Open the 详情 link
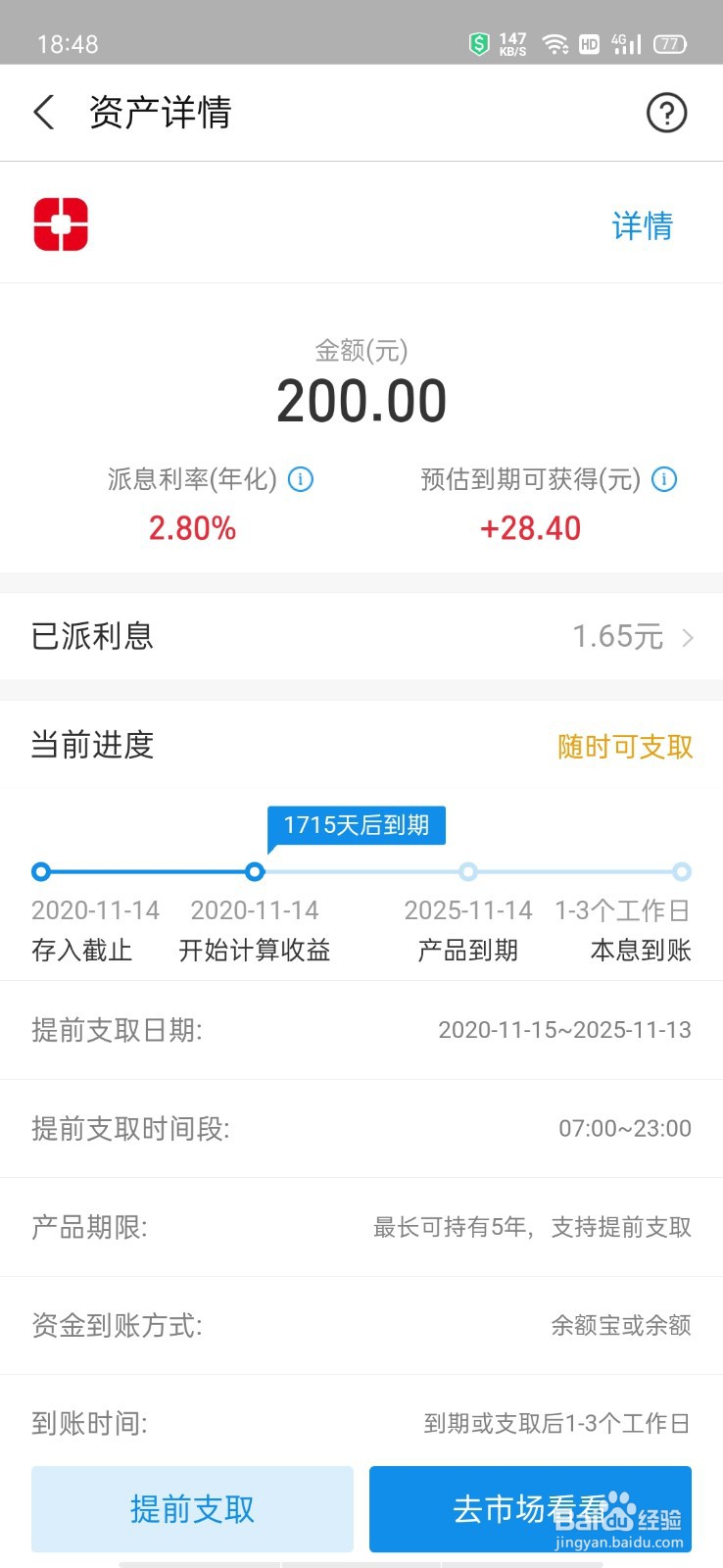The image size is (723, 1568). [x=643, y=226]
